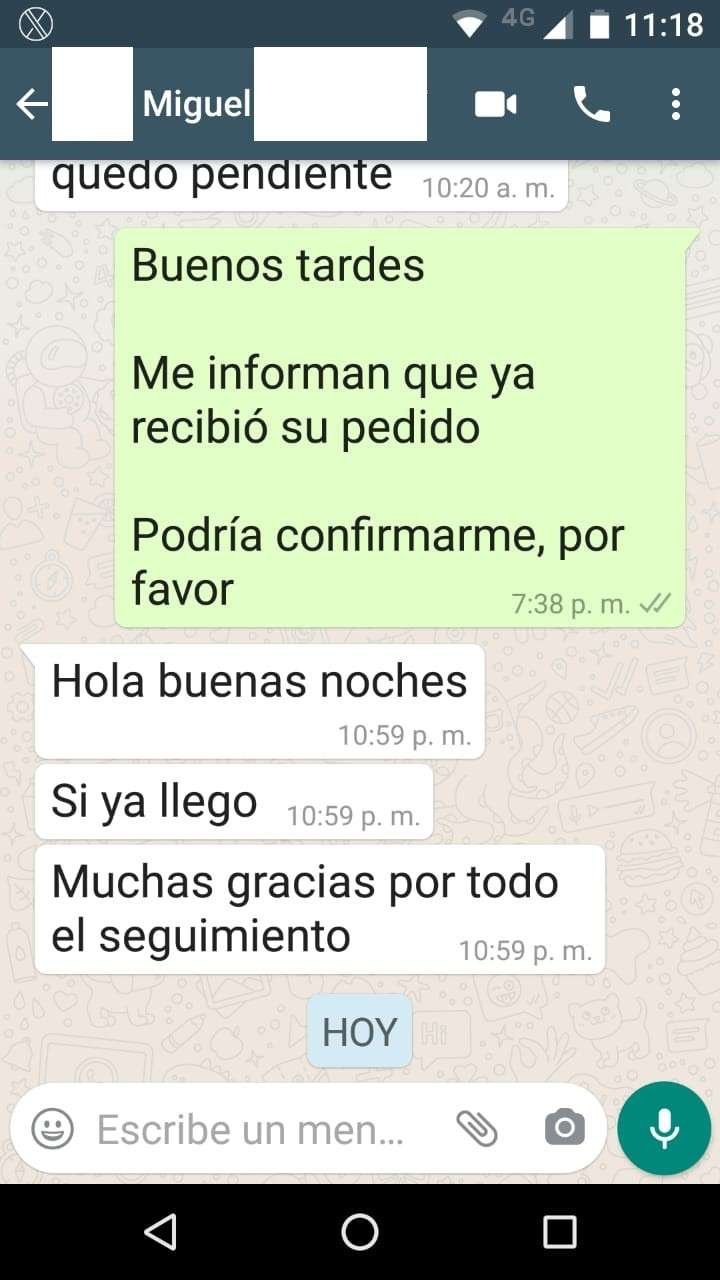Open the camera from message bar
Image resolution: width=720 pixels, height=1280 pixels.
pos(564,1129)
